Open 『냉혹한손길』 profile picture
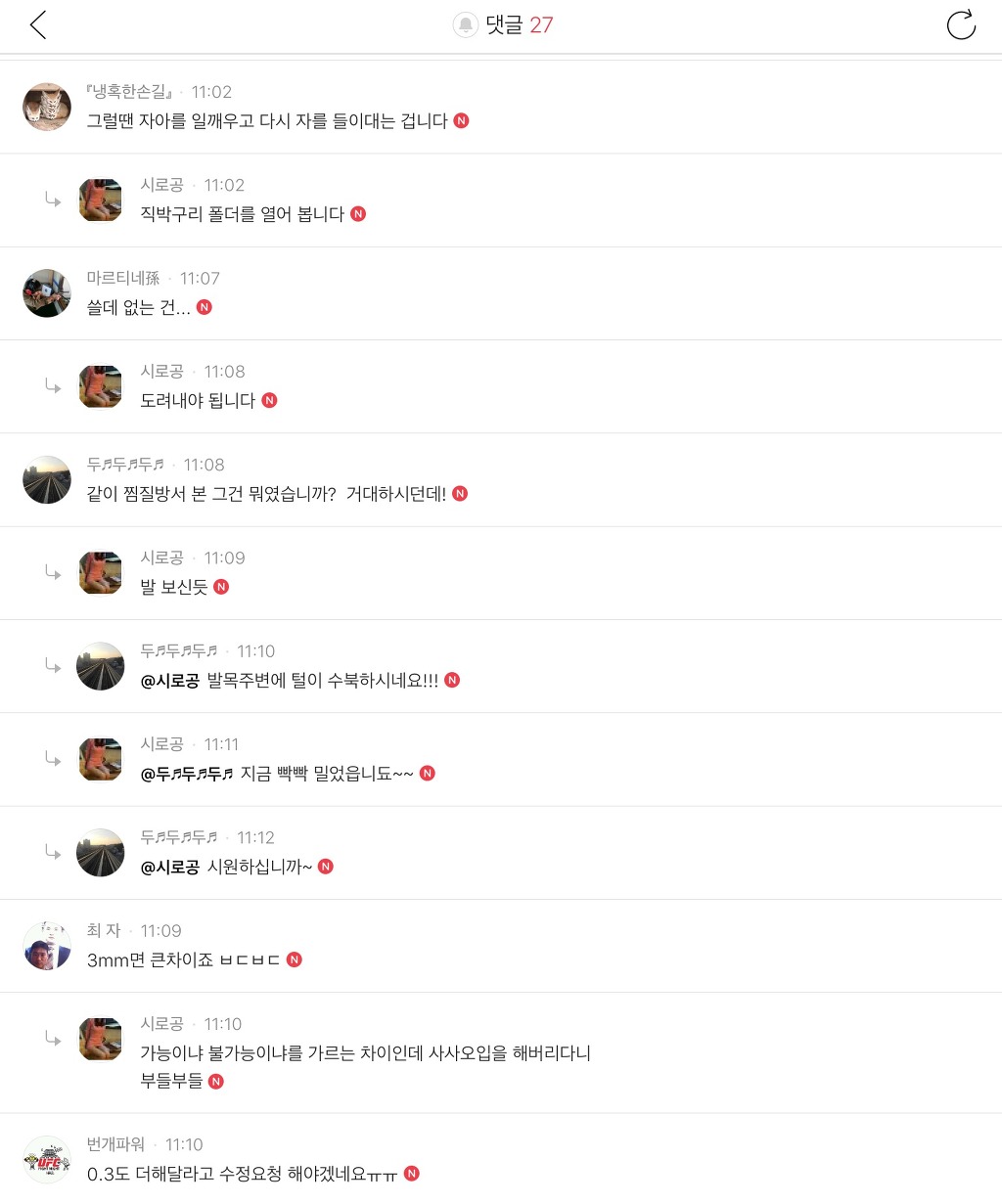Image resolution: width=1002 pixels, height=1204 pixels. (47, 107)
